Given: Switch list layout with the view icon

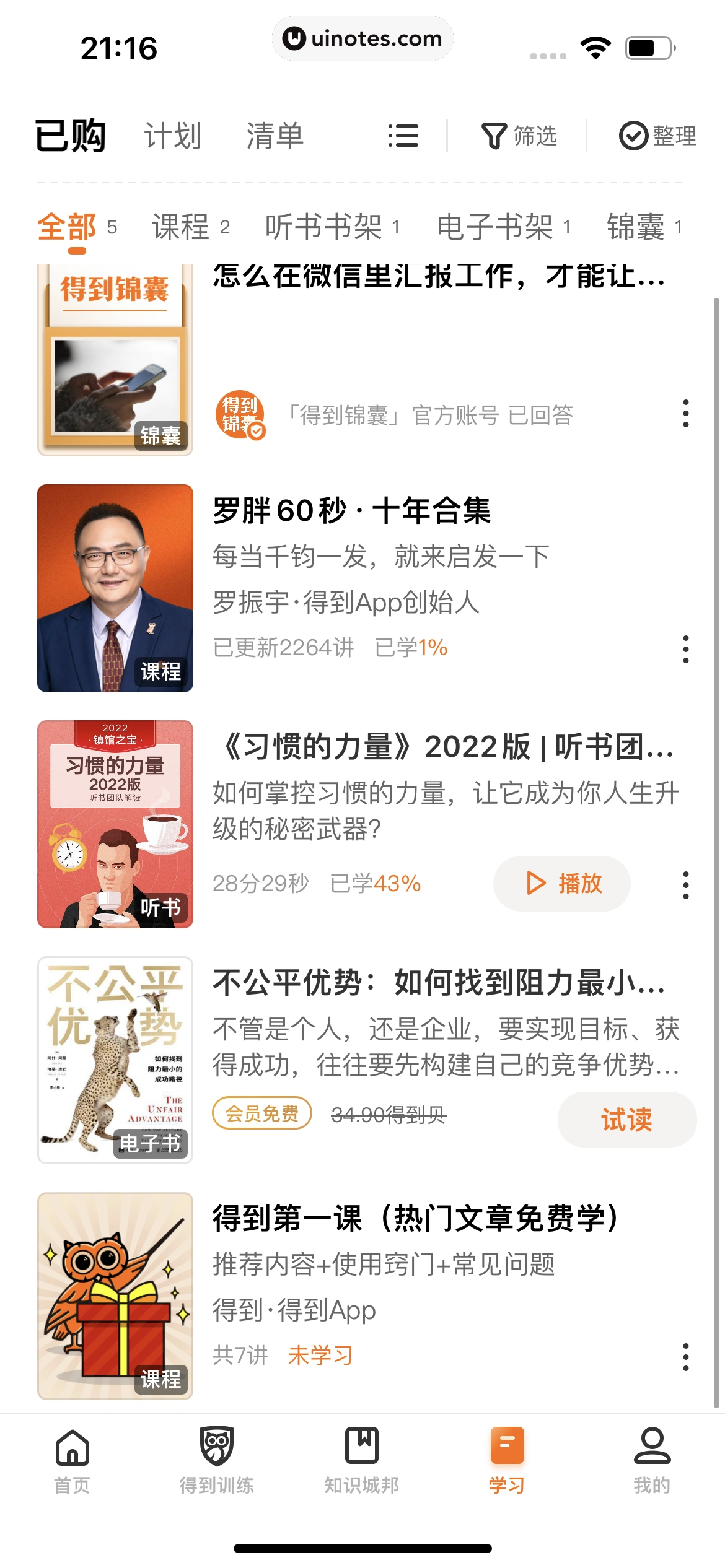Looking at the screenshot, I should click(403, 136).
